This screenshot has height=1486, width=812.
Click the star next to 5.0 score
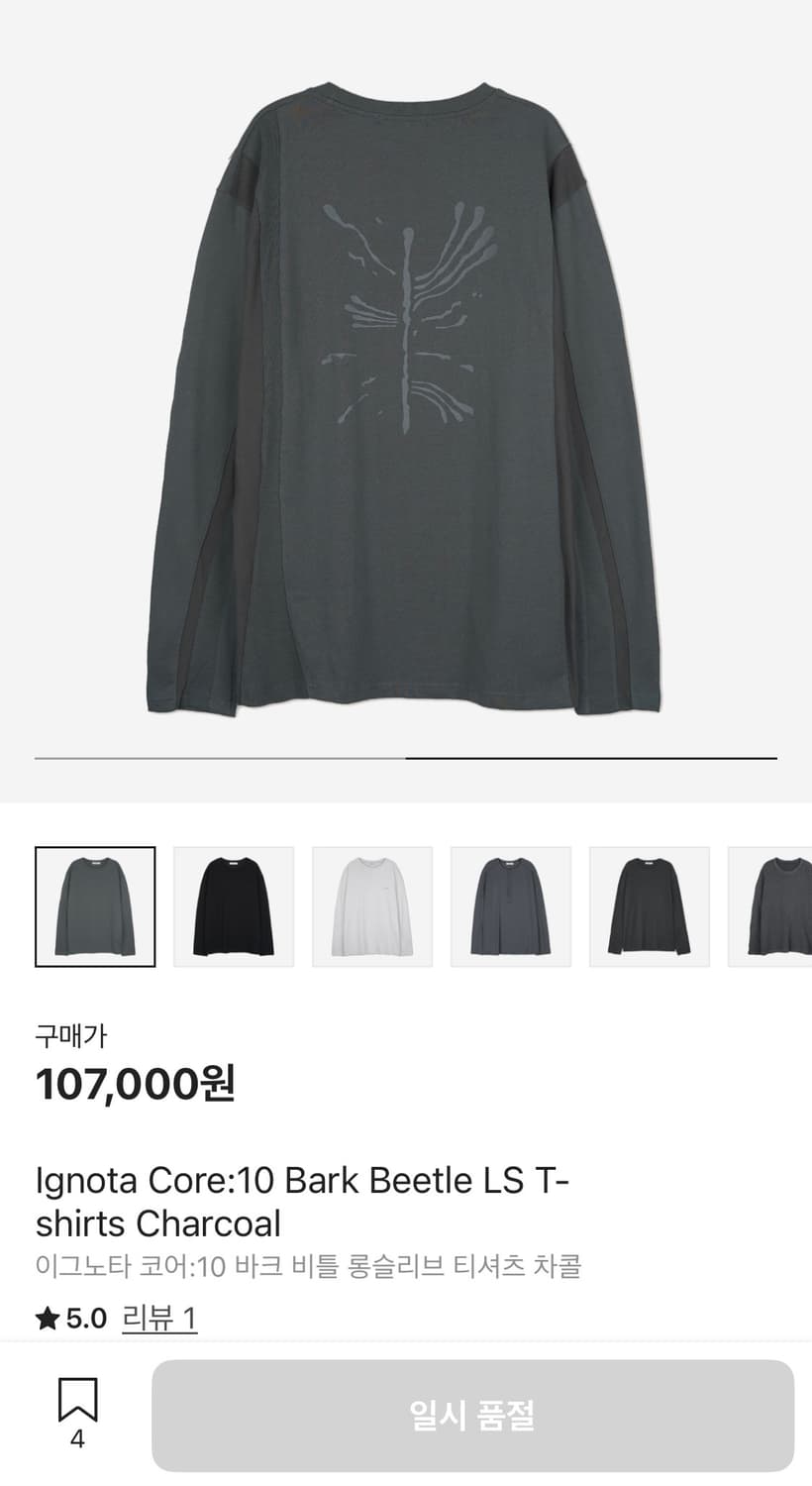(x=45, y=1319)
